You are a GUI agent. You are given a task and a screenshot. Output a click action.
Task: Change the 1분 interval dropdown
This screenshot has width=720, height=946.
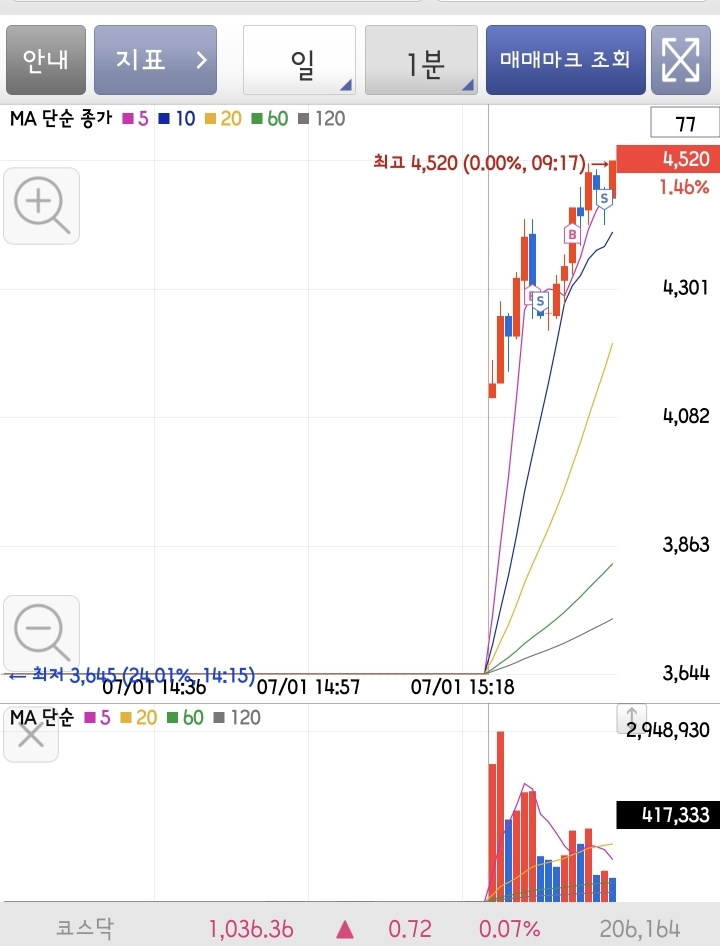tap(421, 60)
